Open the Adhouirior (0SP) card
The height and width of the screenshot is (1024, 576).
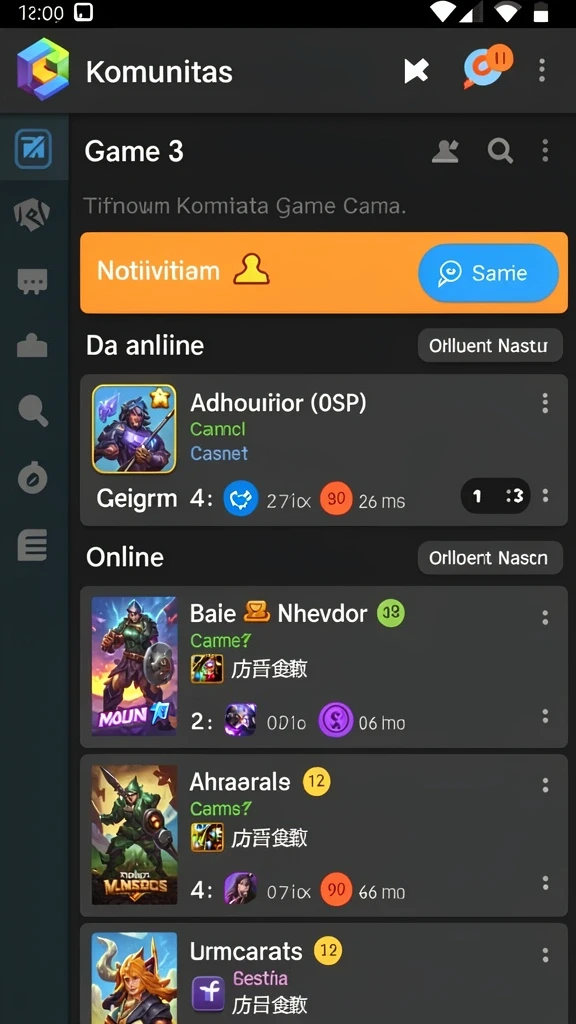pyautogui.click(x=323, y=450)
